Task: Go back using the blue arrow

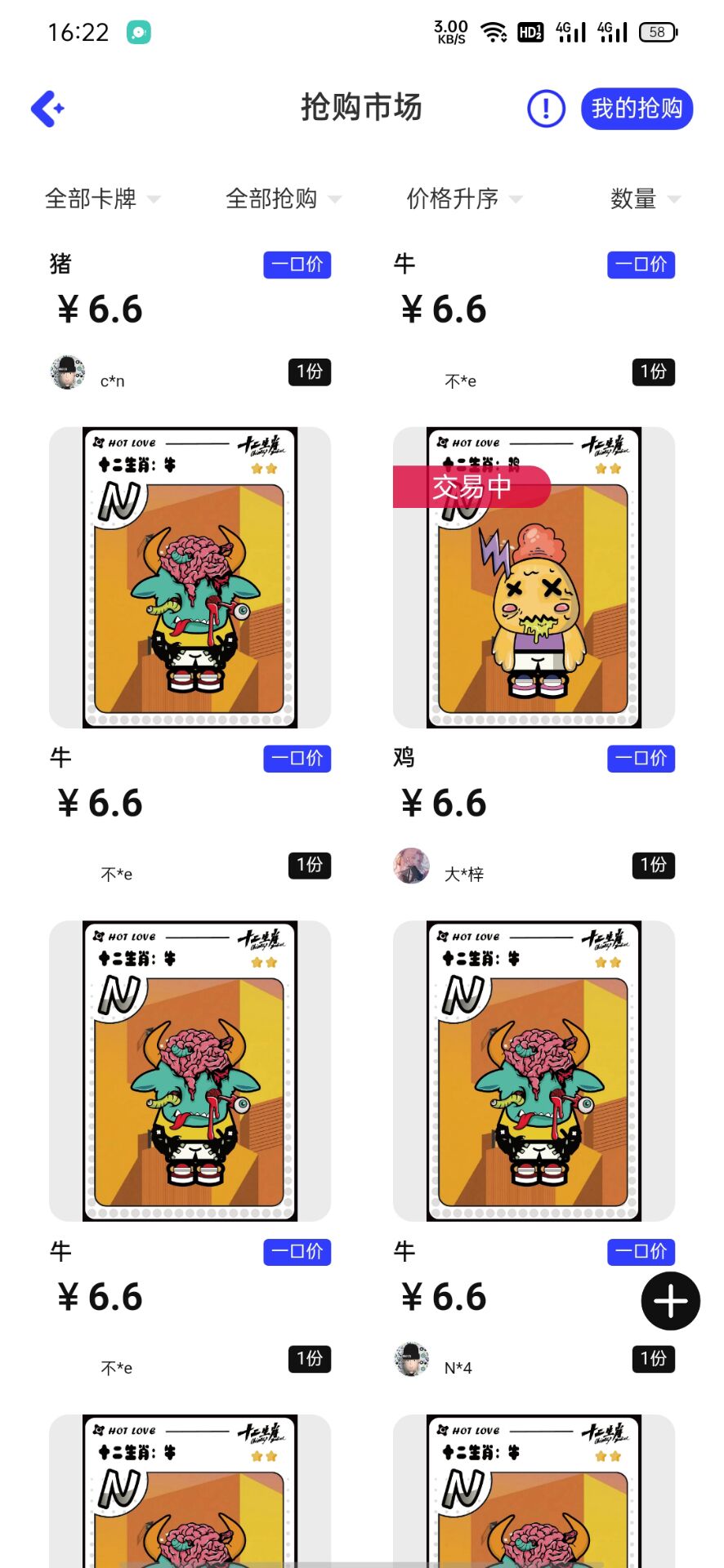Action: click(47, 109)
